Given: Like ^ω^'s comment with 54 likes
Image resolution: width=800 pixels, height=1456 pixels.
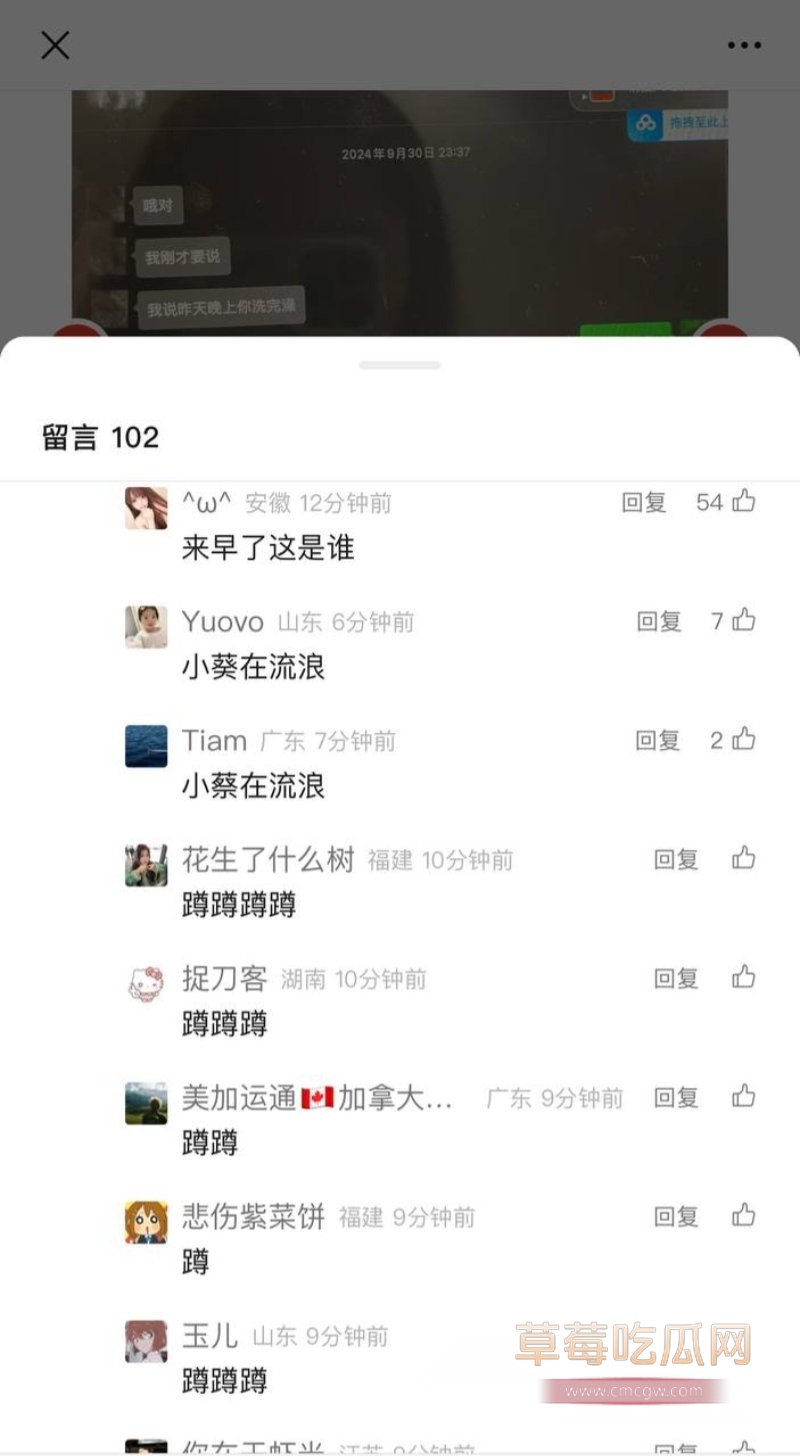Looking at the screenshot, I should [x=743, y=502].
